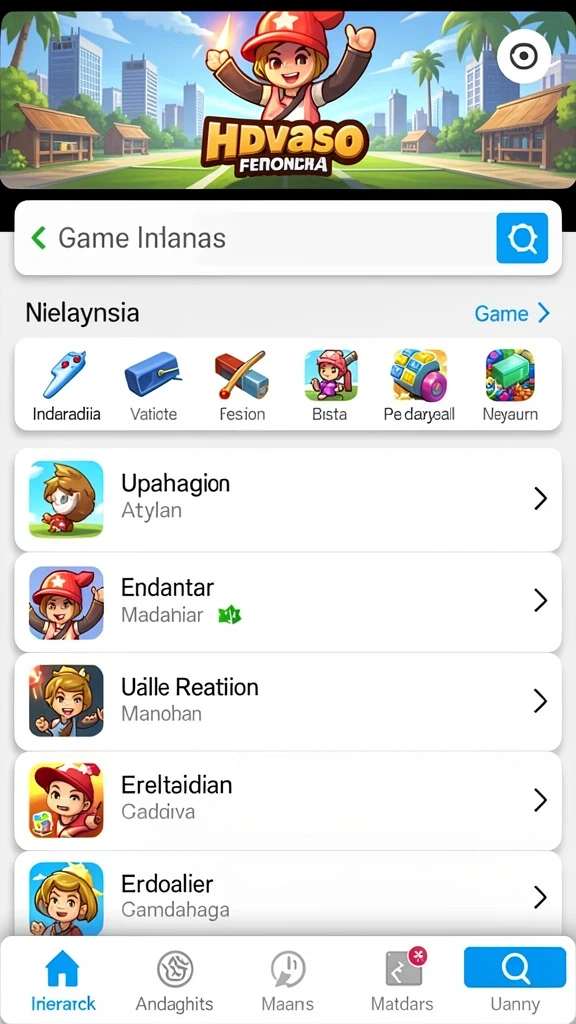Open the Bista category
This screenshot has height=1024, width=576.
(330, 386)
